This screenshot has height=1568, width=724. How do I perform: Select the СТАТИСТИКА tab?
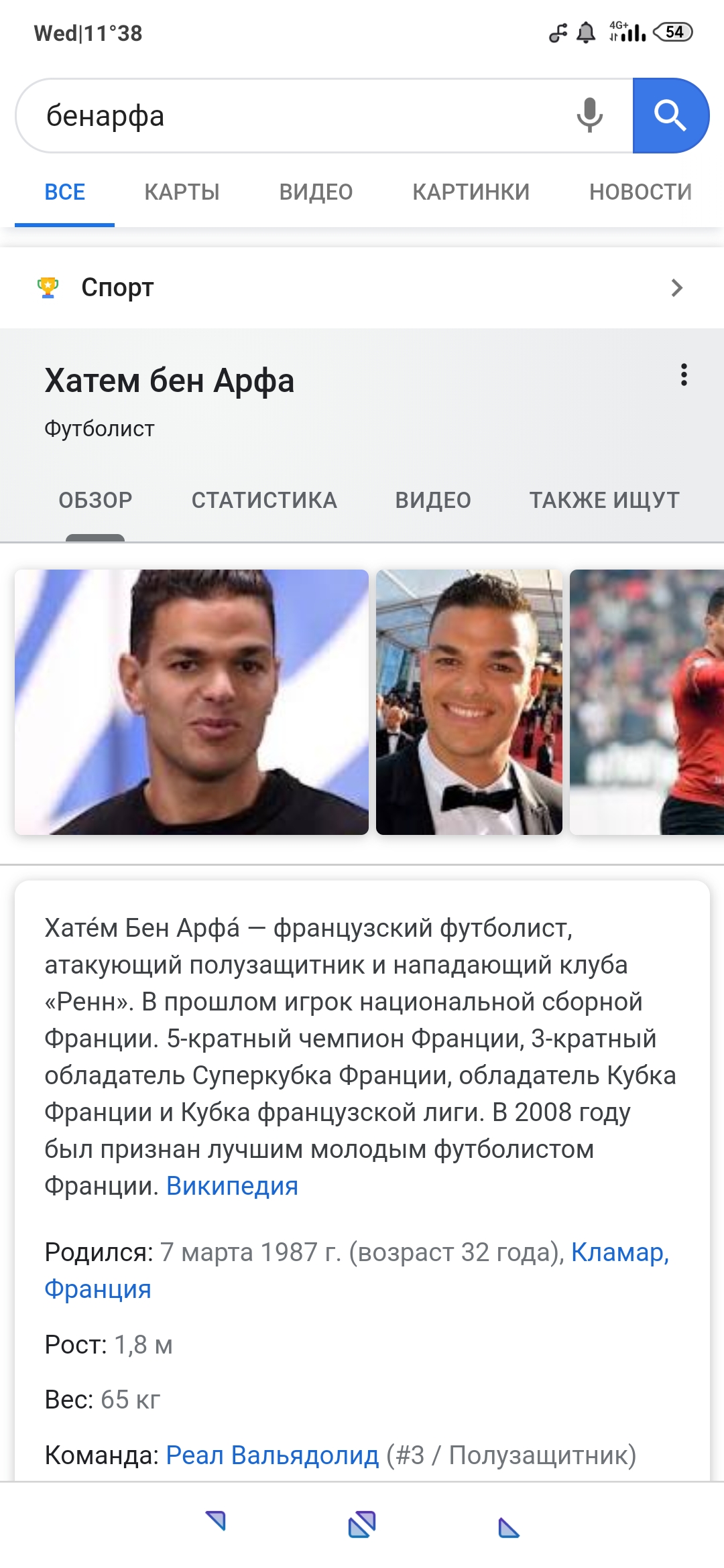coord(264,501)
